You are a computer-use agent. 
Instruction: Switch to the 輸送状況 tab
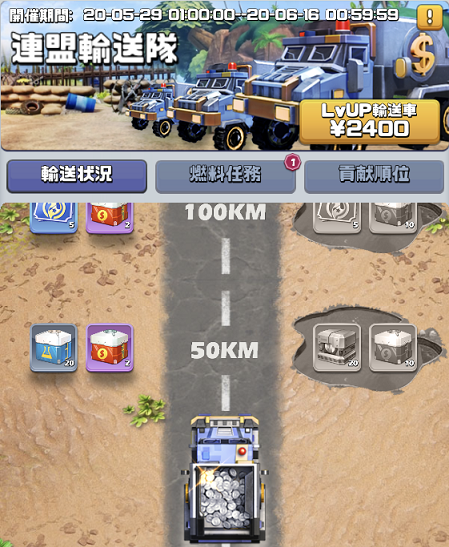click(x=76, y=176)
